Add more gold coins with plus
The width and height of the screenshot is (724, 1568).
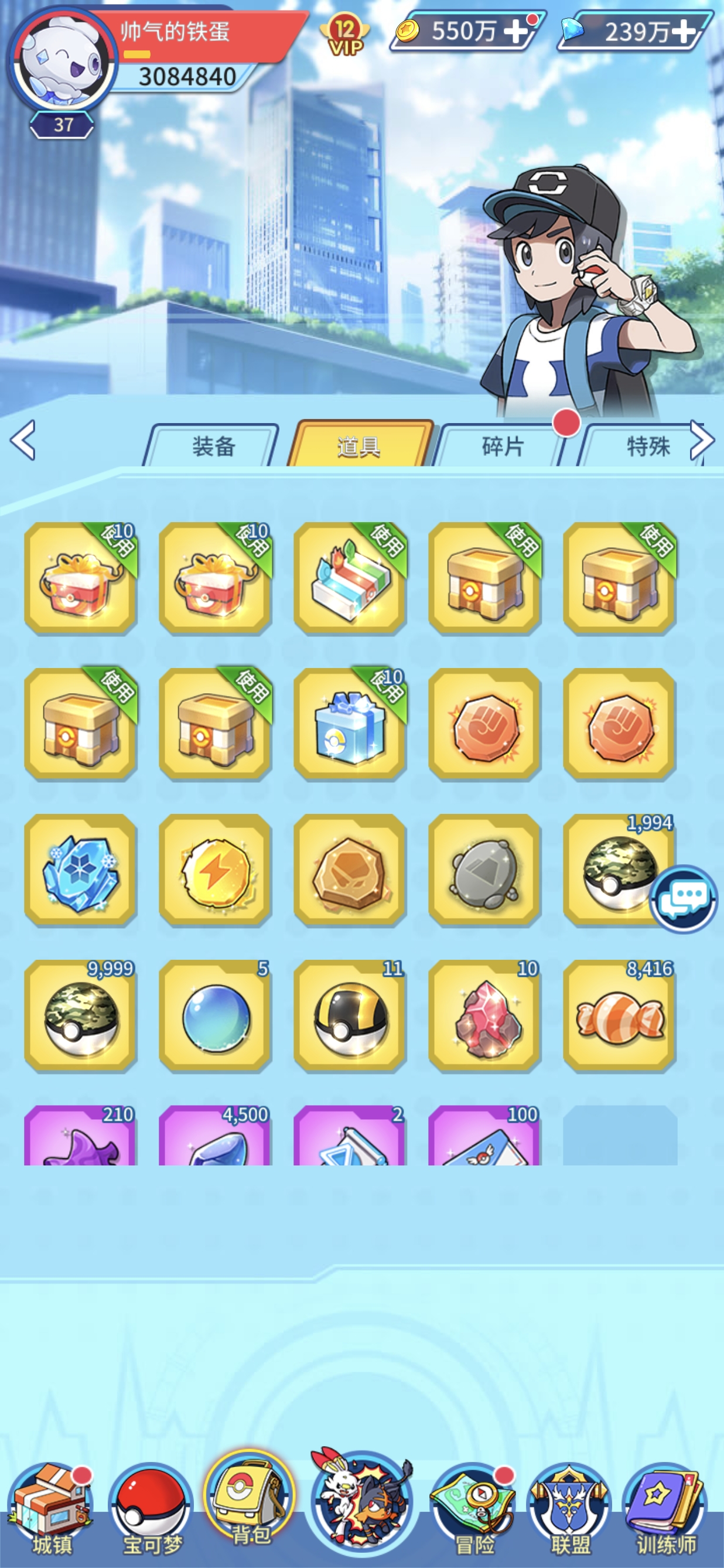tap(517, 31)
